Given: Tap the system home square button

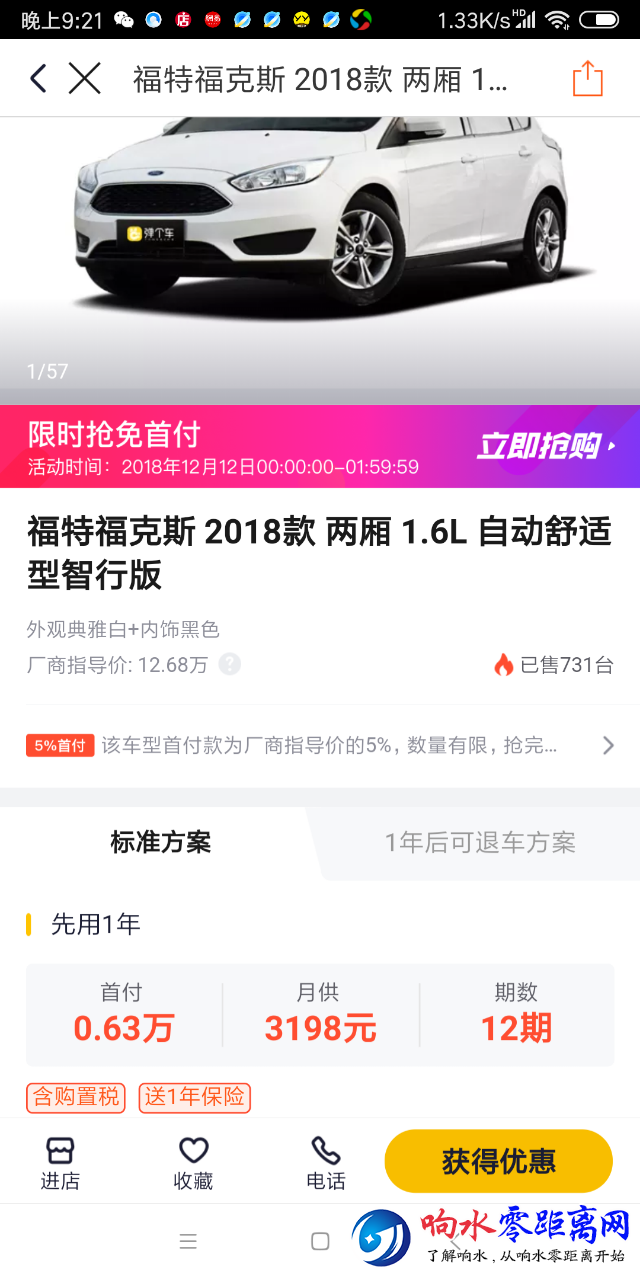Looking at the screenshot, I should tap(320, 1241).
